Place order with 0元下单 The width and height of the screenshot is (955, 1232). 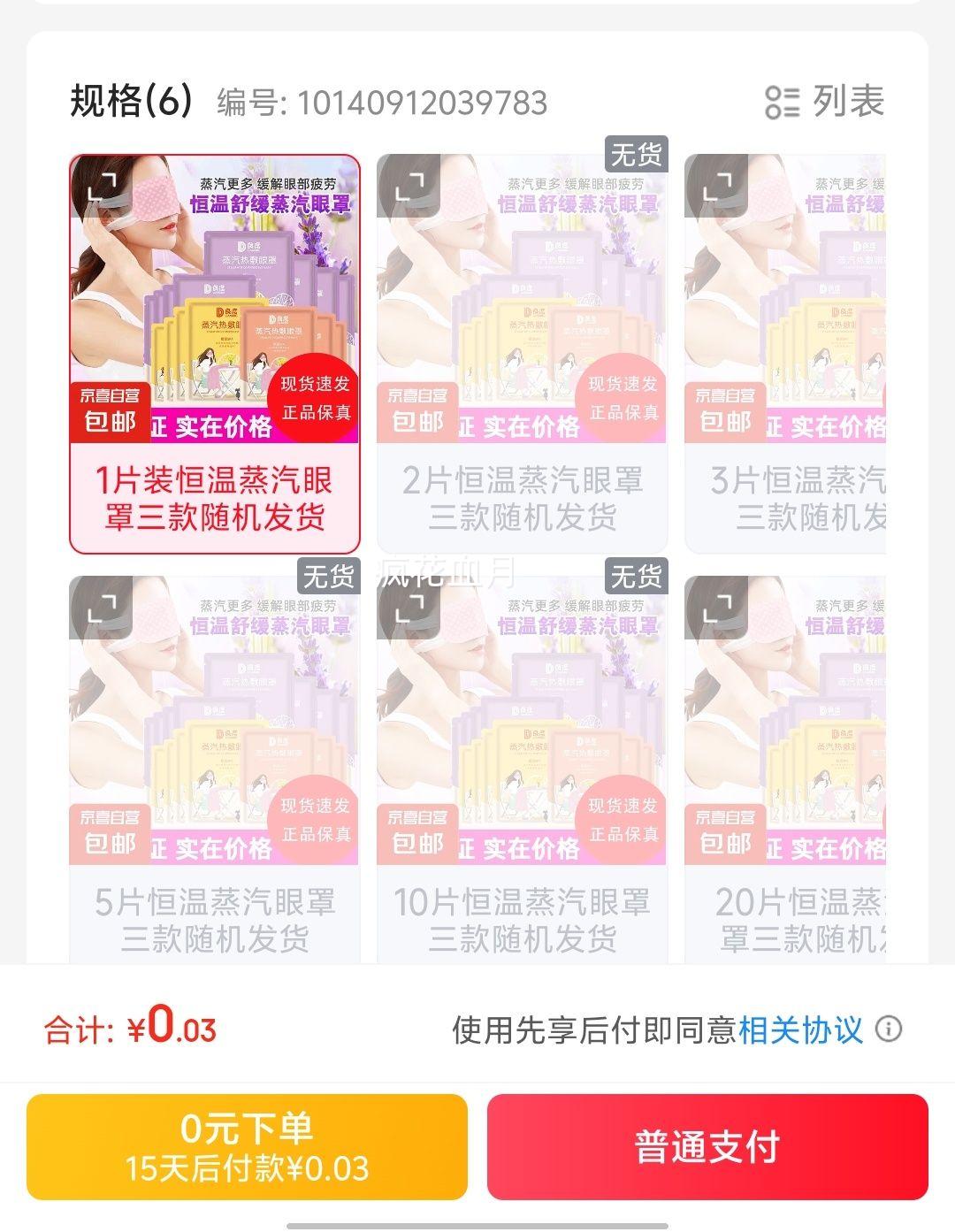(247, 1147)
